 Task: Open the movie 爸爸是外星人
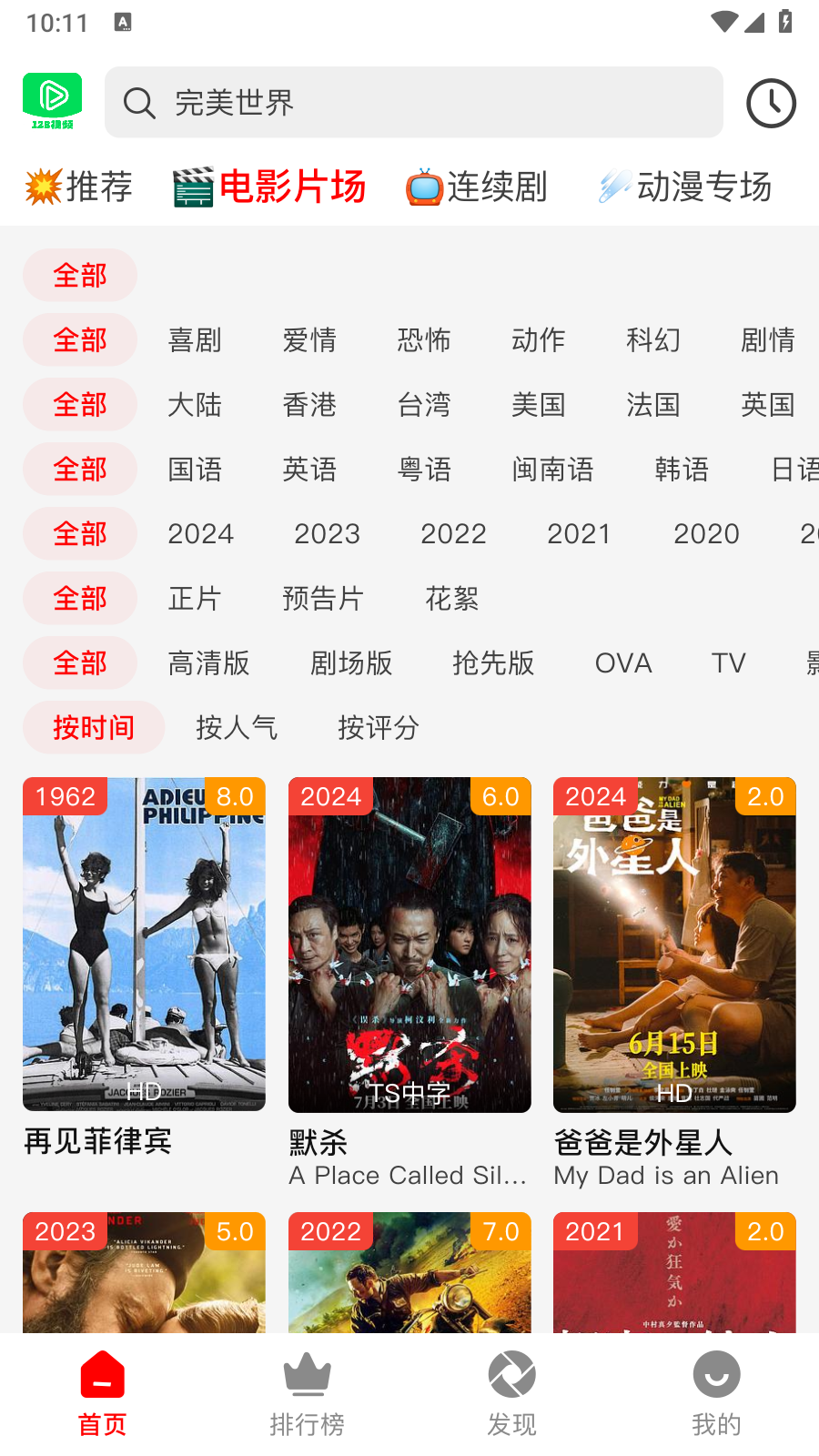(674, 945)
